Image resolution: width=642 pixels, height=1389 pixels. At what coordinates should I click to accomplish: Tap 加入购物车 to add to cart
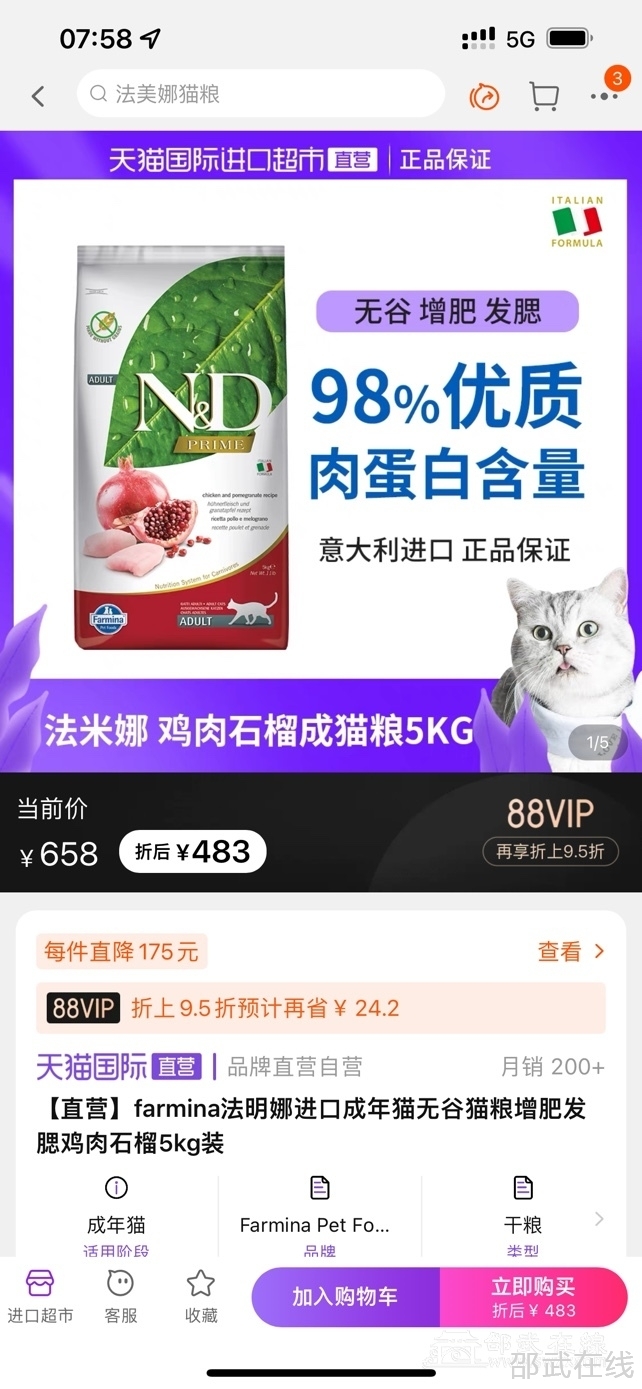pyautogui.click(x=345, y=1297)
